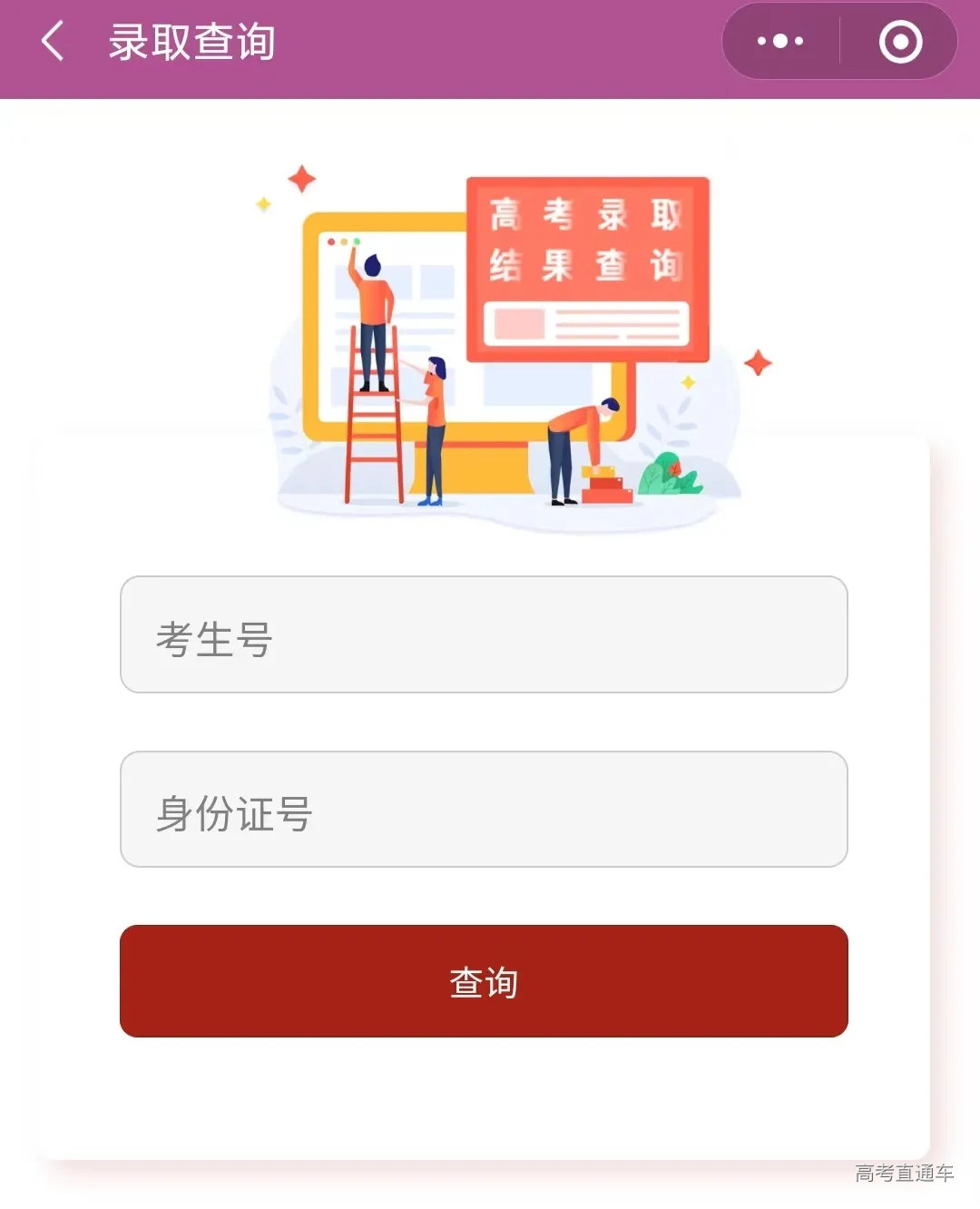Click the white form card panel
The width and height of the screenshot is (980, 1209).
point(484,1098)
